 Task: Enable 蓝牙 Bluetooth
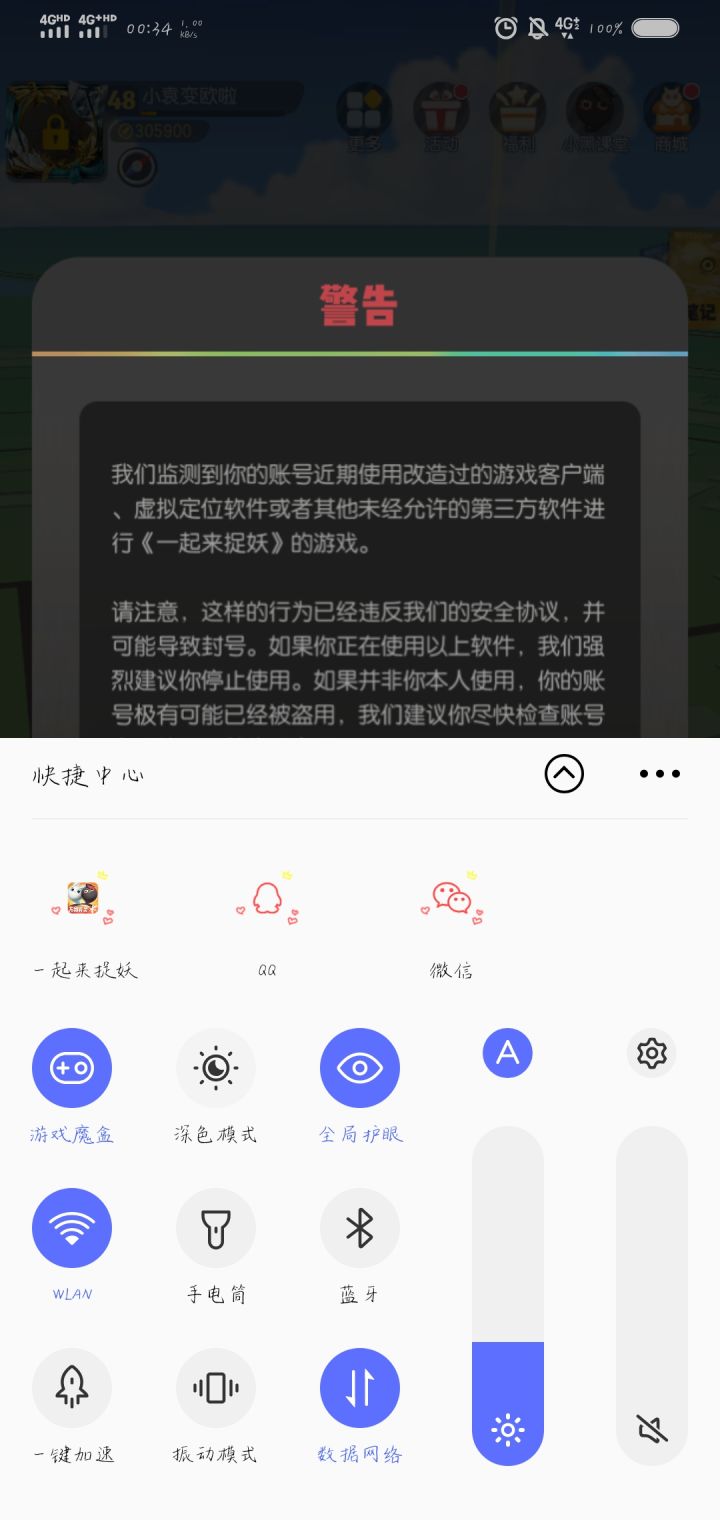[x=360, y=1227]
